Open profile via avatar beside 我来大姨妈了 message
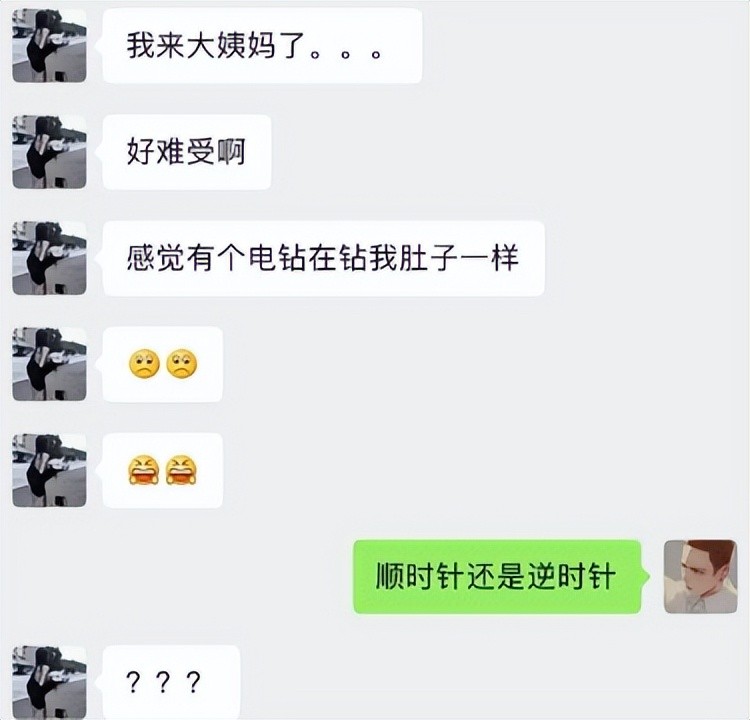Viewport: 750px width, 720px height. (49, 47)
